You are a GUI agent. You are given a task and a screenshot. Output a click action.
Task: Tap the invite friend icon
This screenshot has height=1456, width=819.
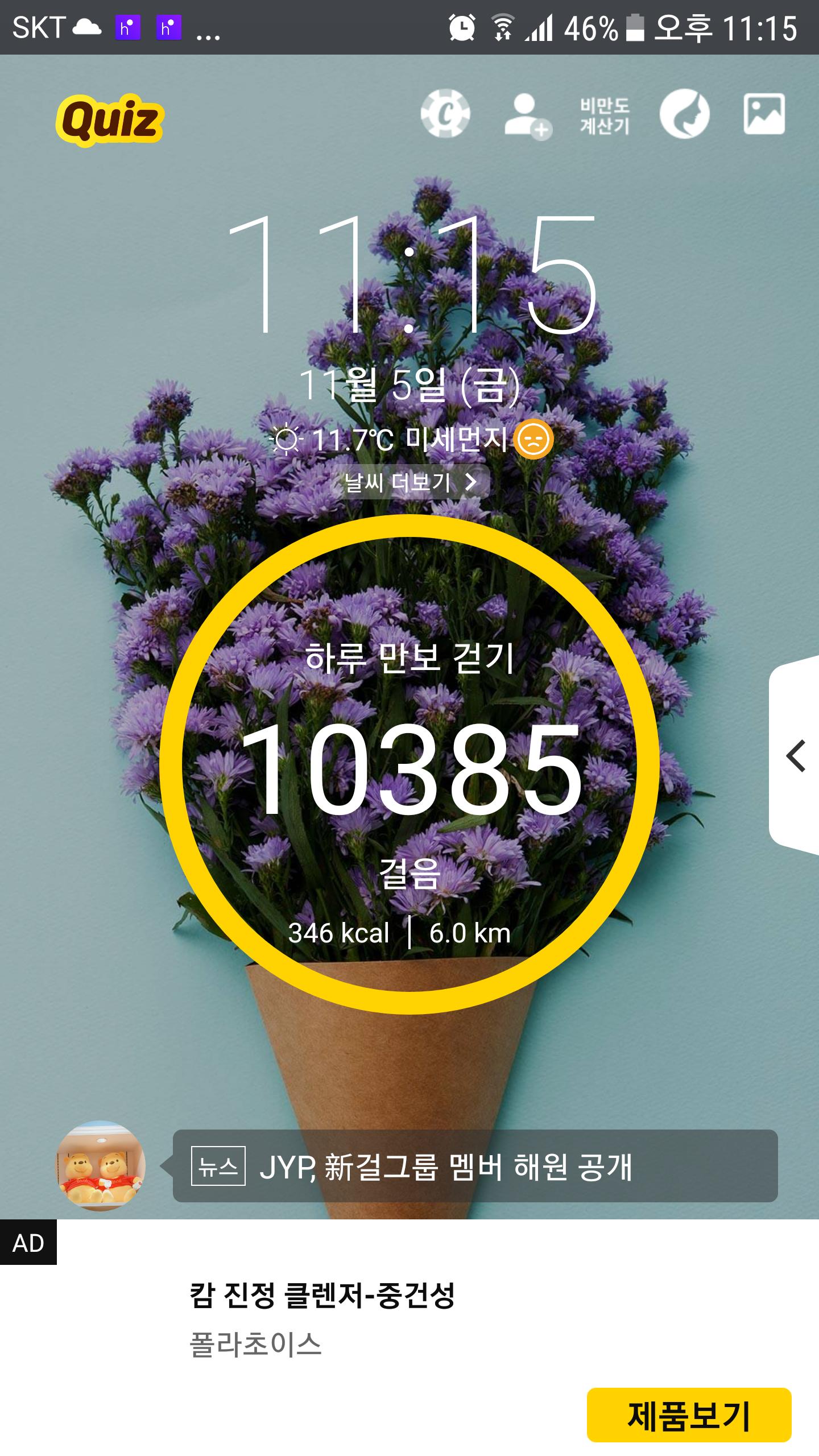(527, 115)
